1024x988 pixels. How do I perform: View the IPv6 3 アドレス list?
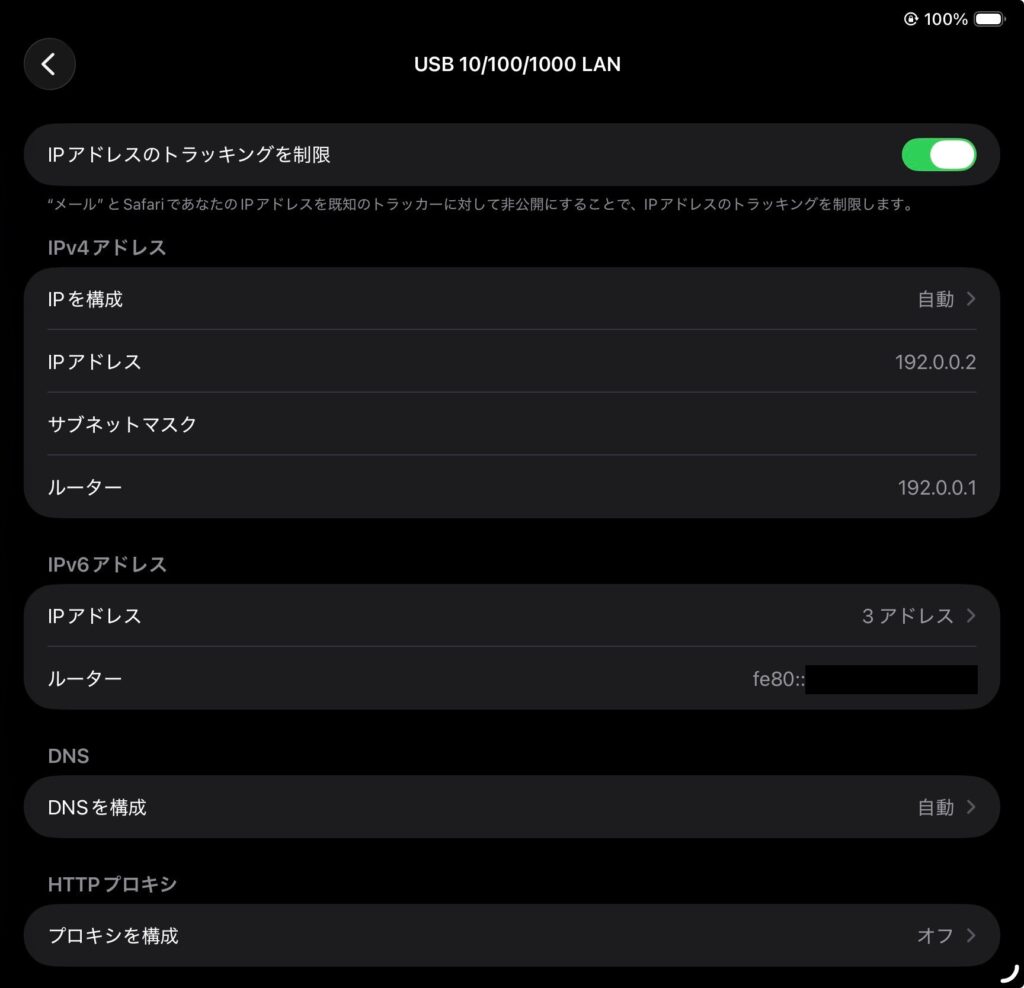point(511,616)
